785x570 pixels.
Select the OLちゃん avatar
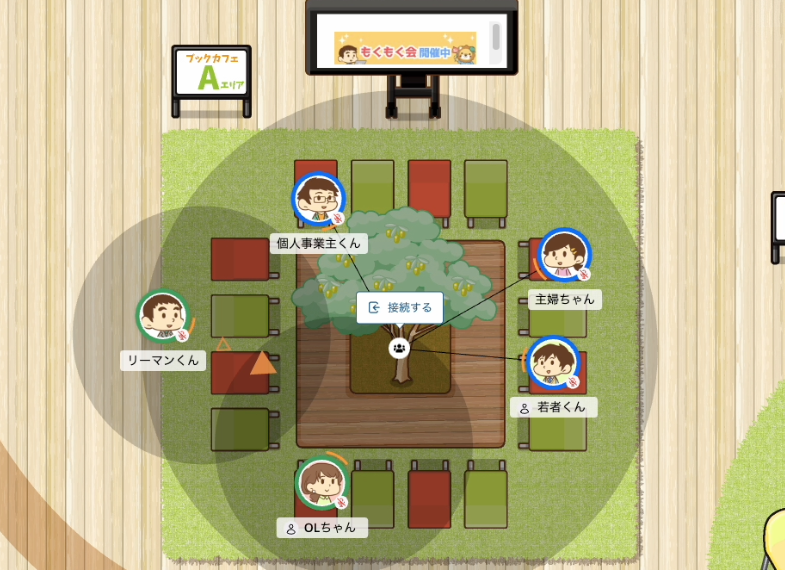[x=323, y=483]
